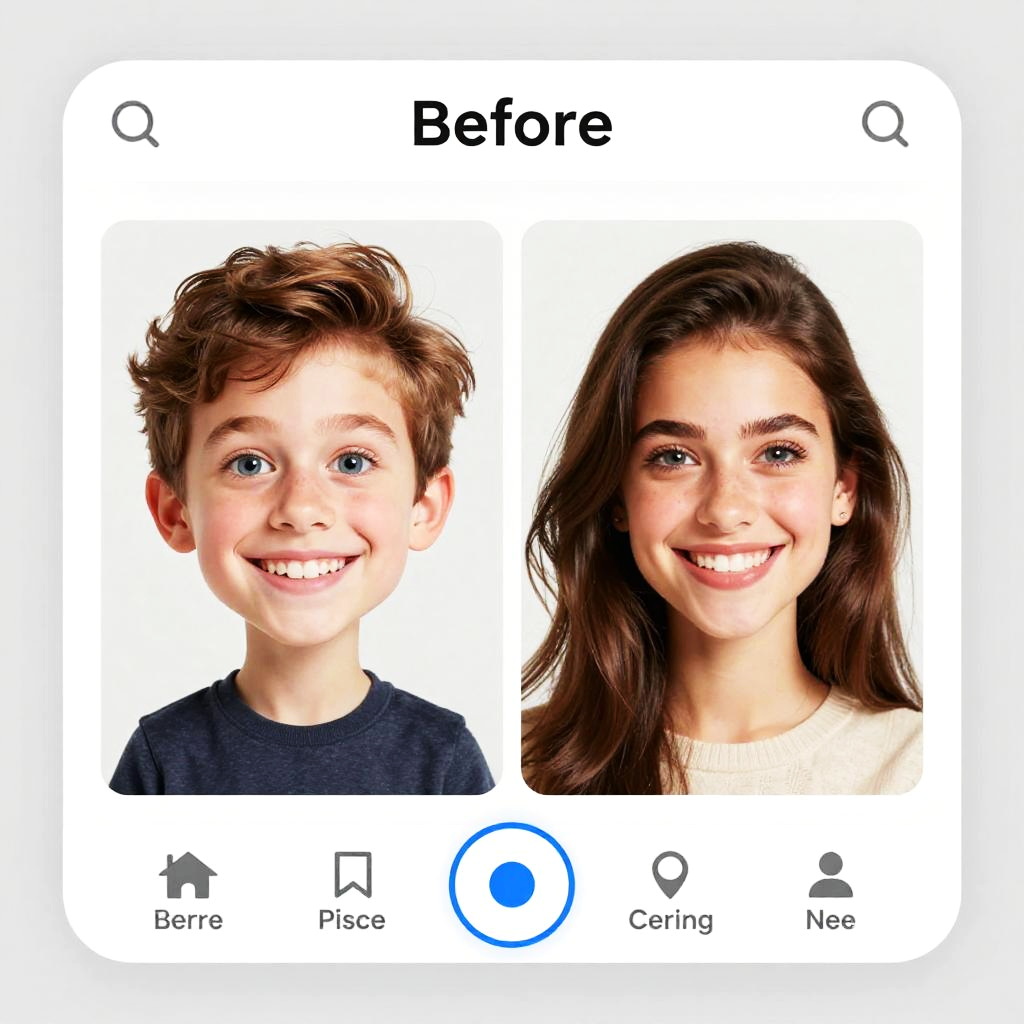1024x1024 pixels.
Task: Open the boy's photo tile
Action: point(301,508)
